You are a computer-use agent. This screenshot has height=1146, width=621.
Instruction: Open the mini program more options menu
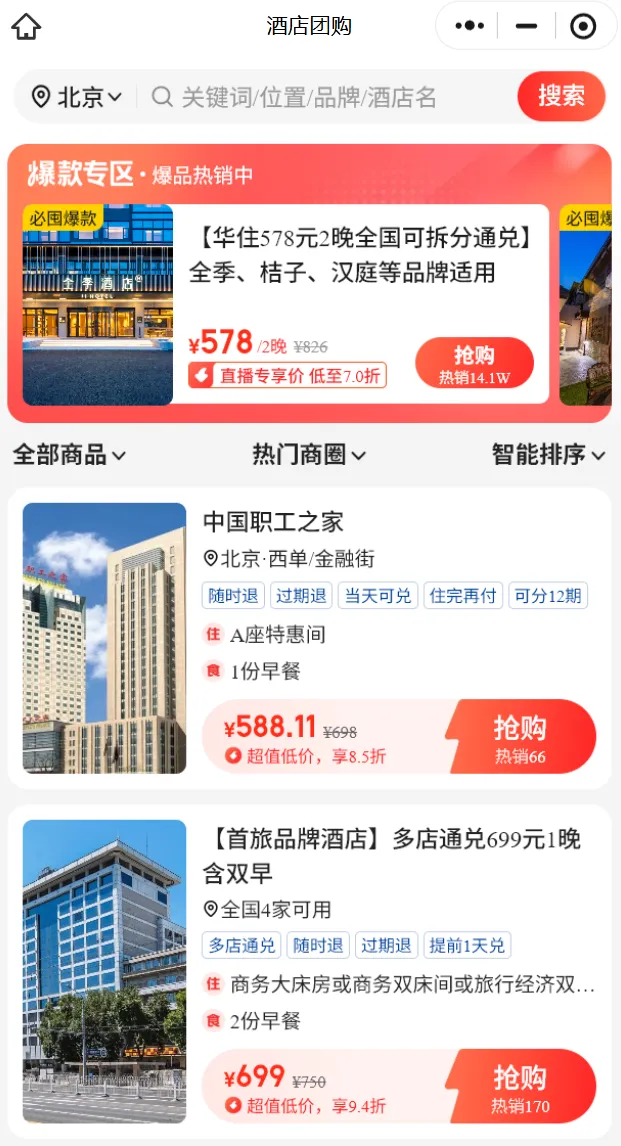coord(469,27)
